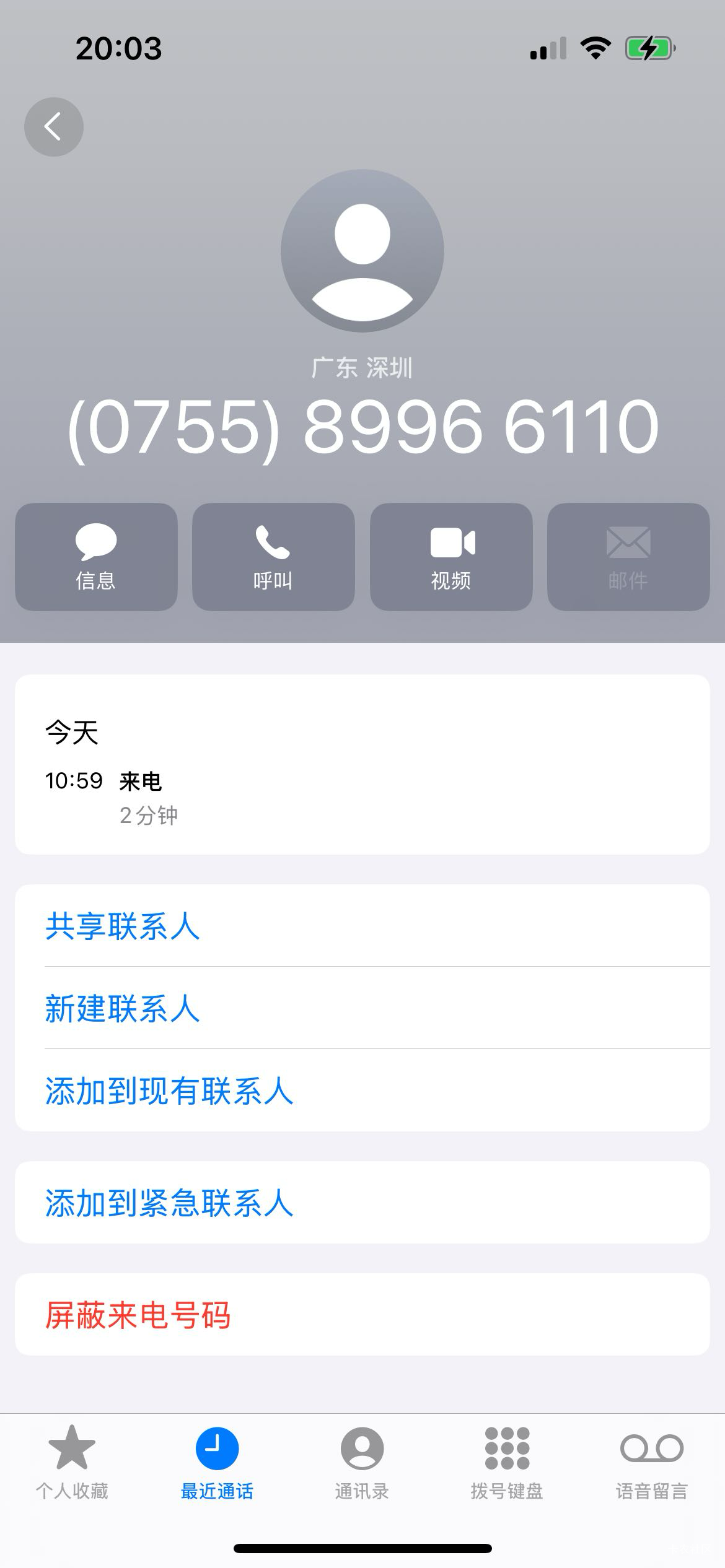Switch to the 通讯录 tab
725x1568 pixels.
[x=362, y=1463]
